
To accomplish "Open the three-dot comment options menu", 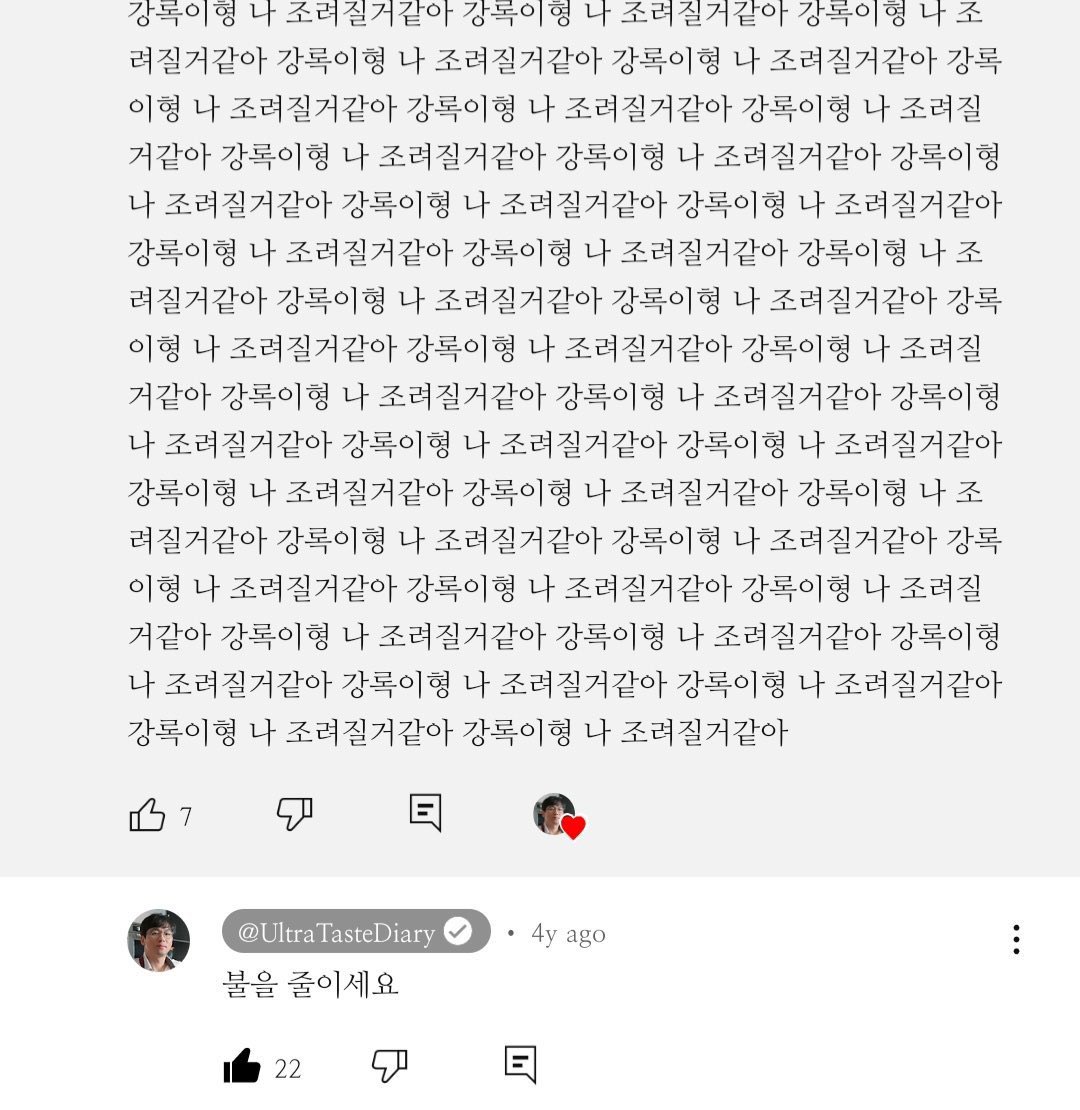I will (1018, 938).
